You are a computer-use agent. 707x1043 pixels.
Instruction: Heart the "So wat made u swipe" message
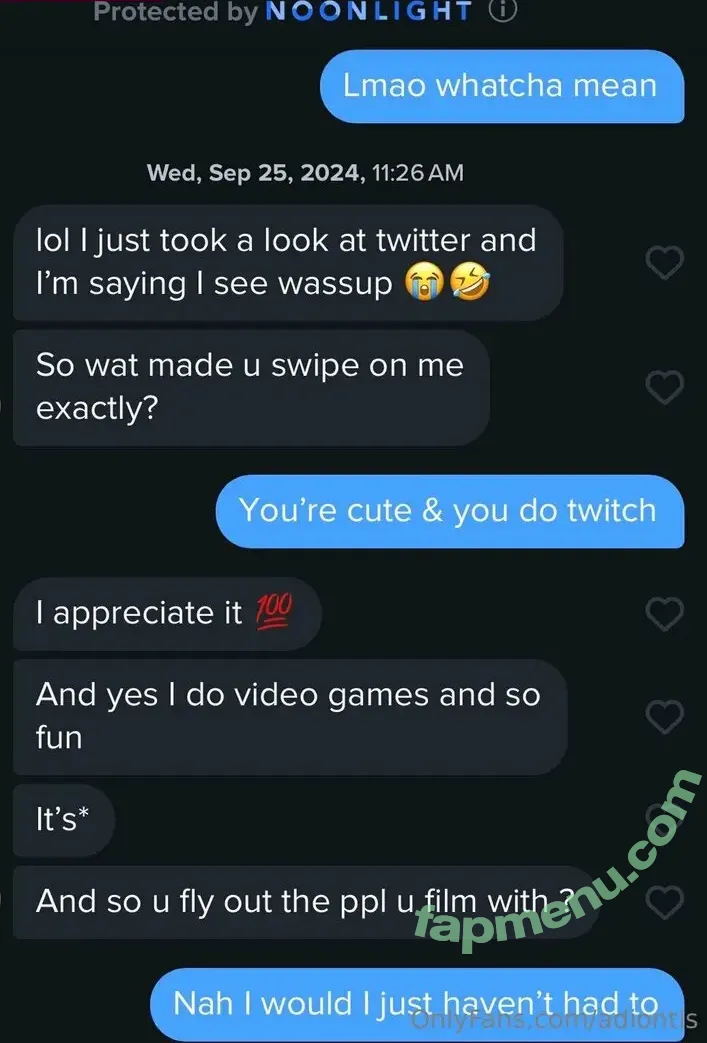point(665,386)
